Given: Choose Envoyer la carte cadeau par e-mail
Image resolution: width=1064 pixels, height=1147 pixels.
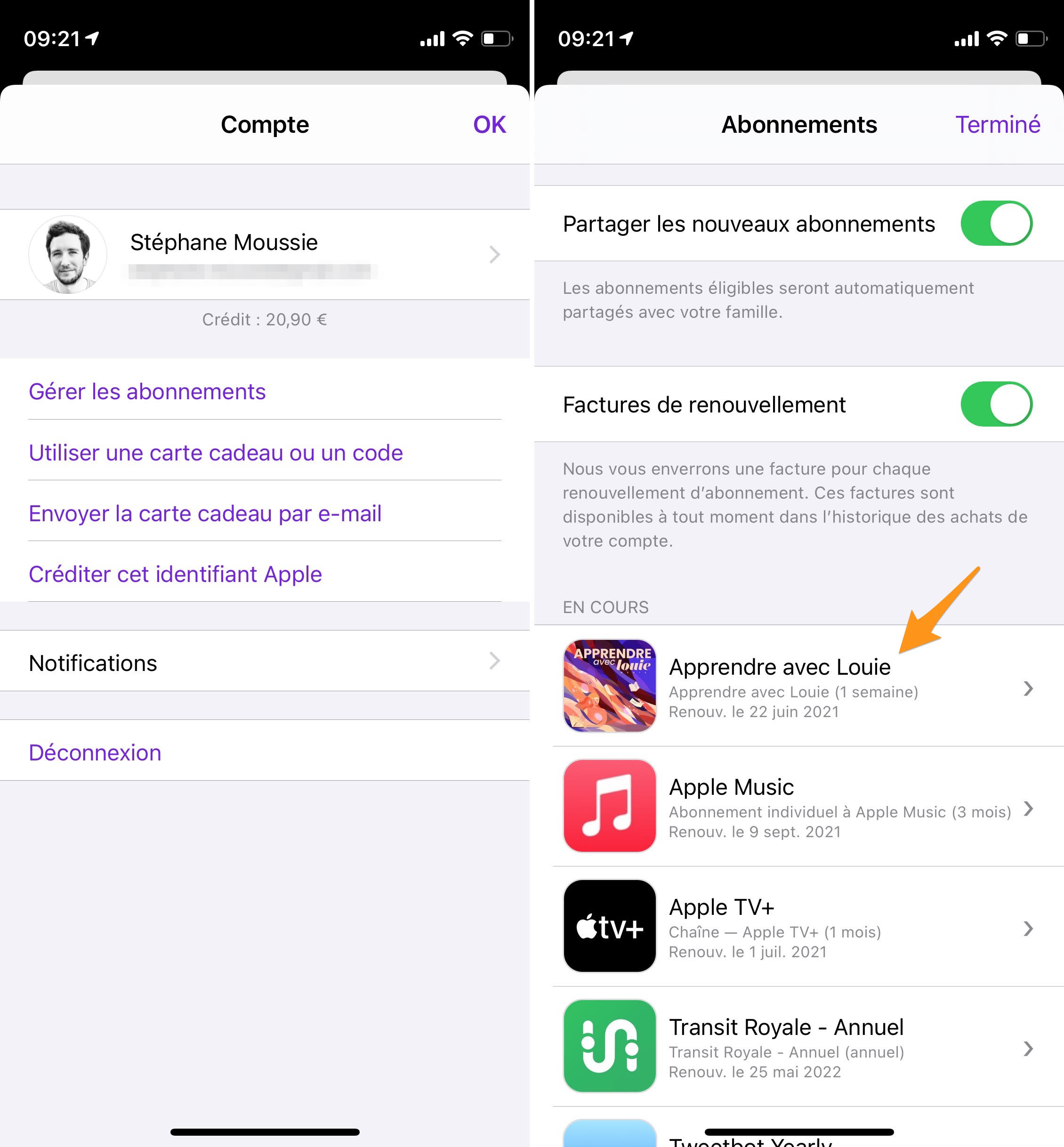Looking at the screenshot, I should tap(205, 513).
